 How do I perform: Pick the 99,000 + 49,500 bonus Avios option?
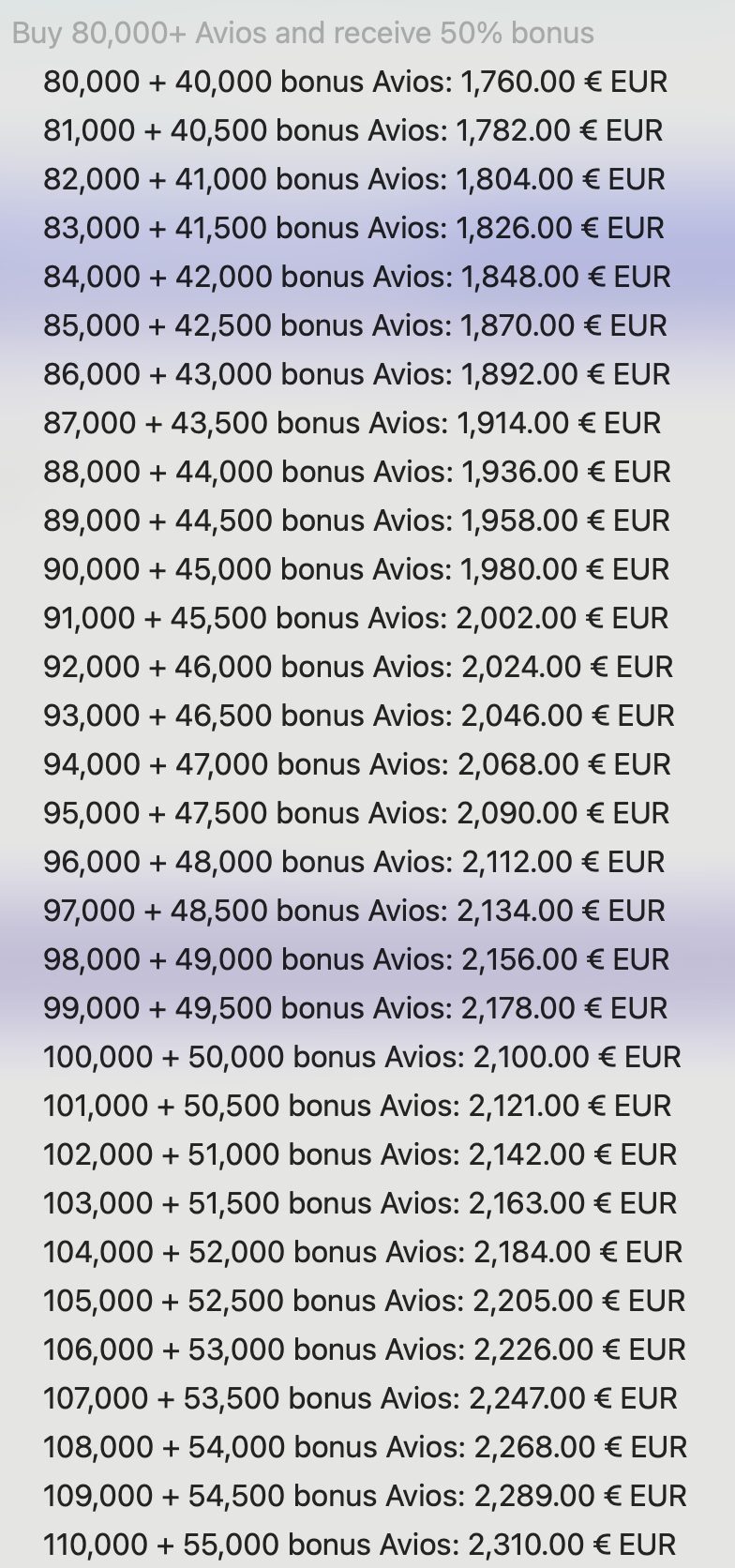[x=354, y=1008]
